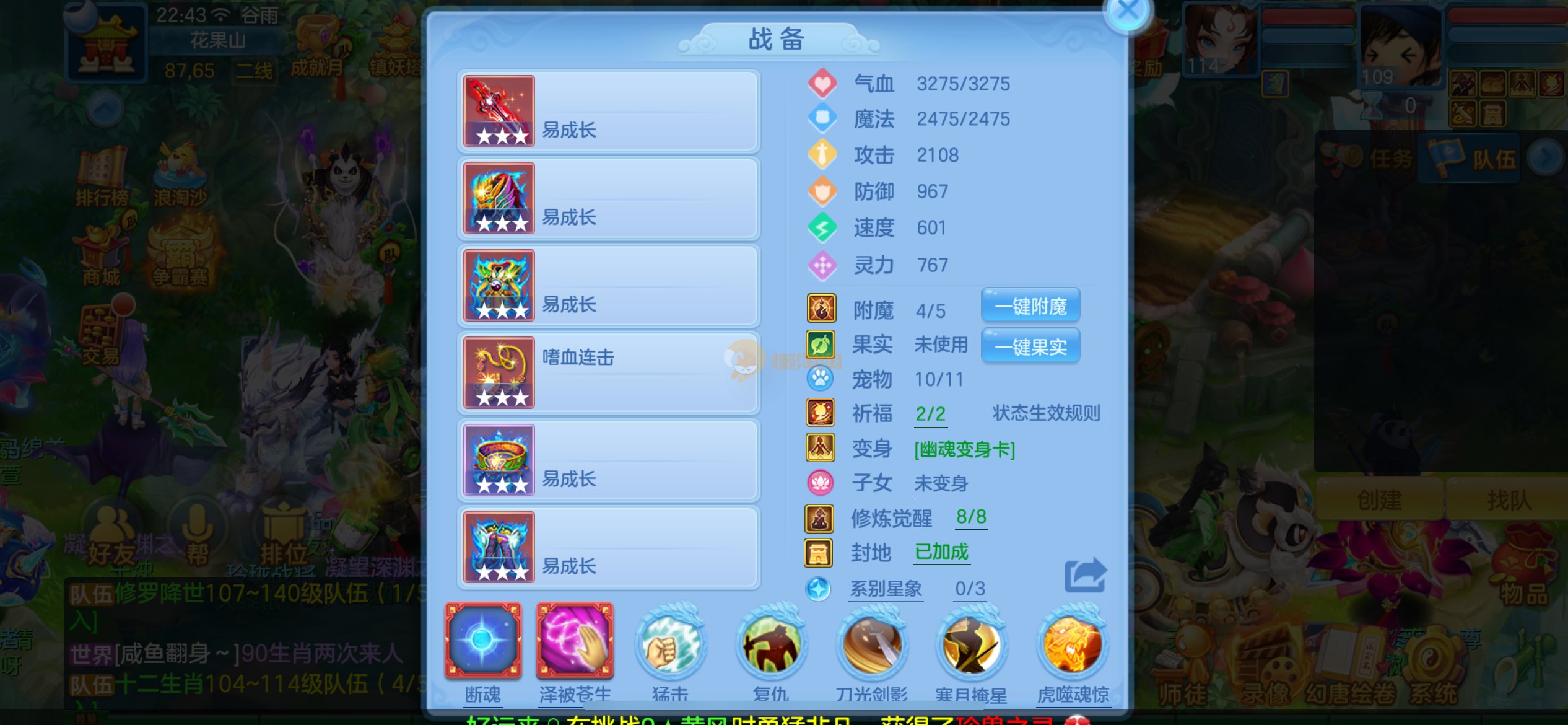The width and height of the screenshot is (1568, 725).
Task: Select the 断魂 skill
Action: click(x=482, y=641)
